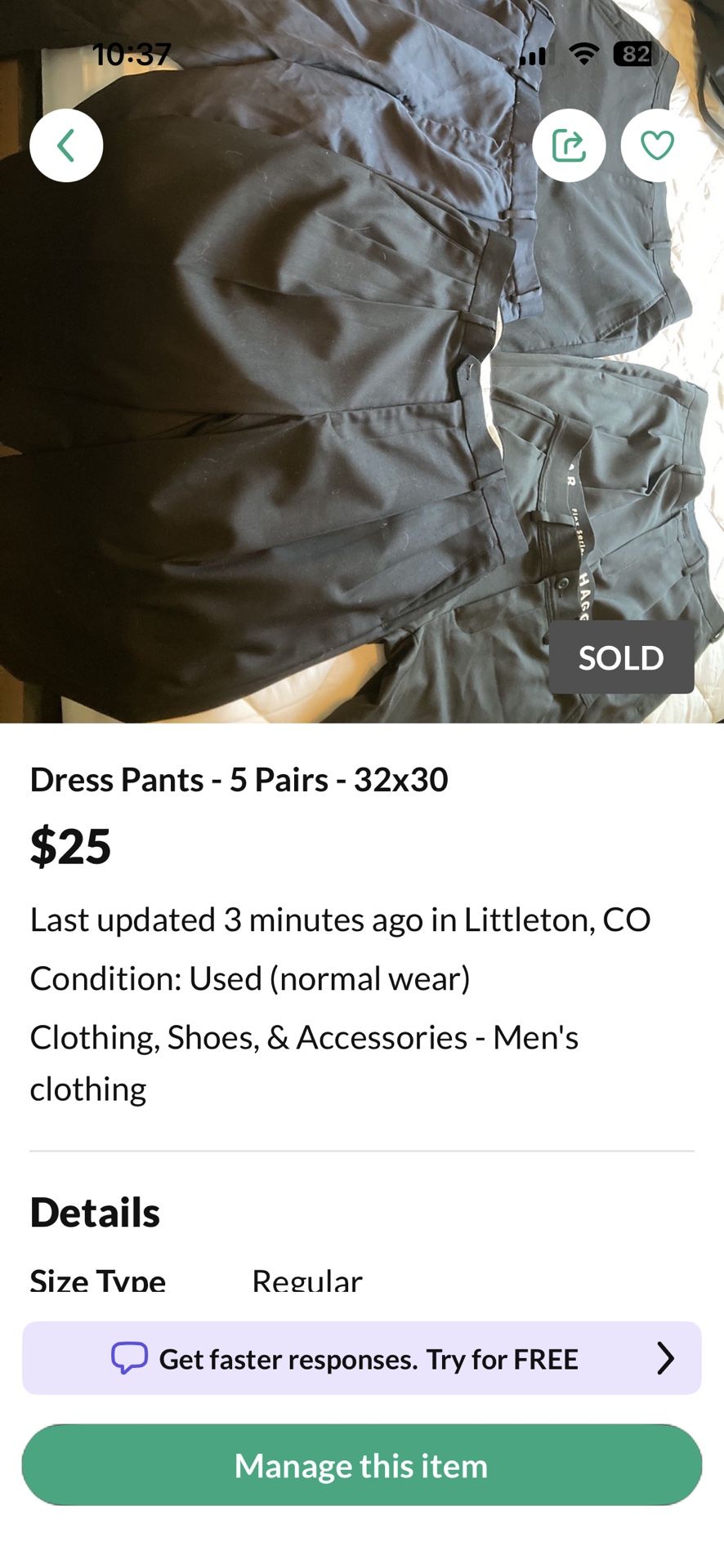Go back using the arrow icon
The image size is (724, 1568).
click(66, 145)
